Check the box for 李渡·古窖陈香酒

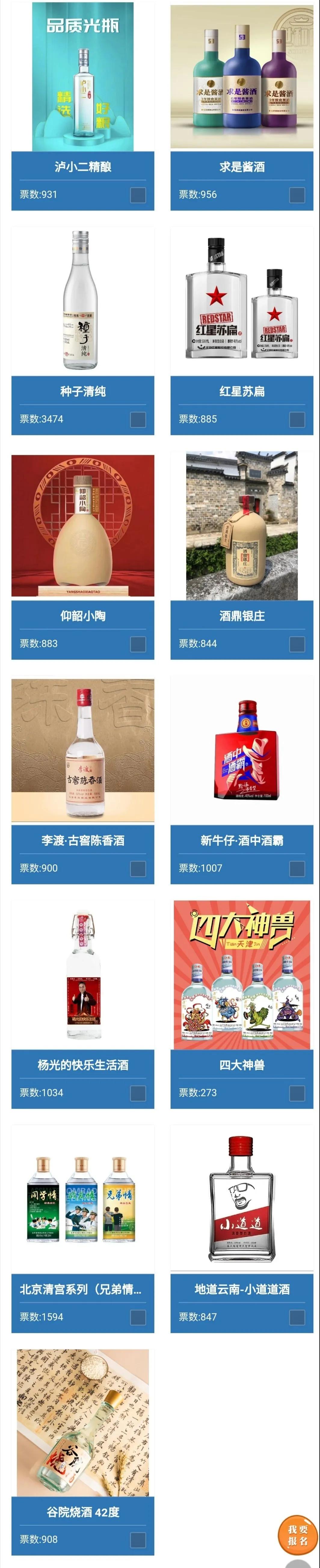click(x=138, y=869)
